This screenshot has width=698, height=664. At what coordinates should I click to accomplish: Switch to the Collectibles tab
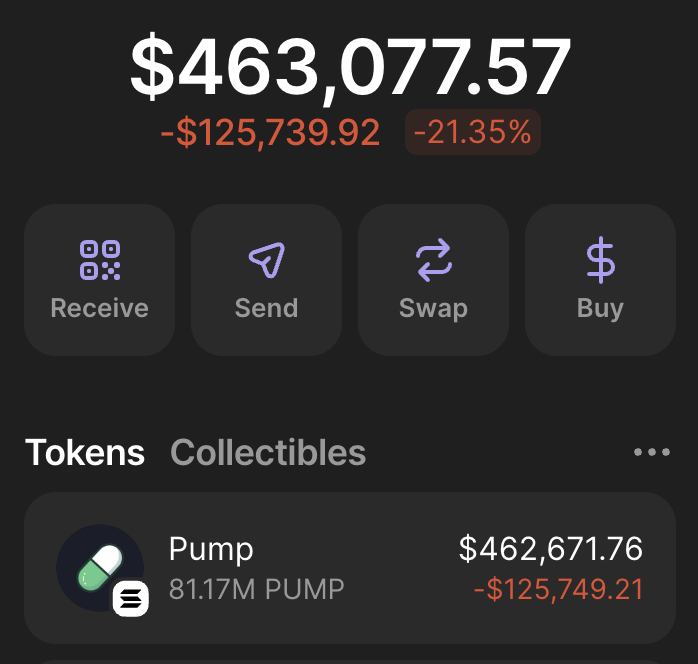268,452
